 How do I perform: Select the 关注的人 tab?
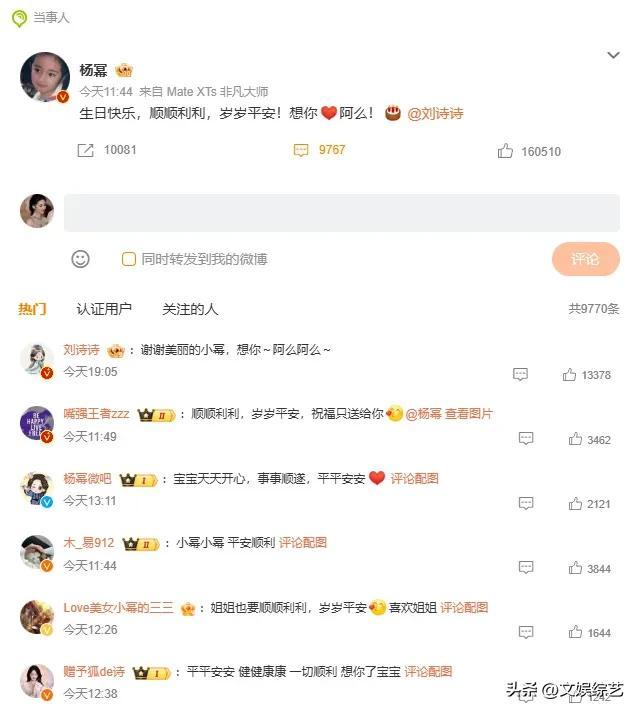[x=190, y=309]
